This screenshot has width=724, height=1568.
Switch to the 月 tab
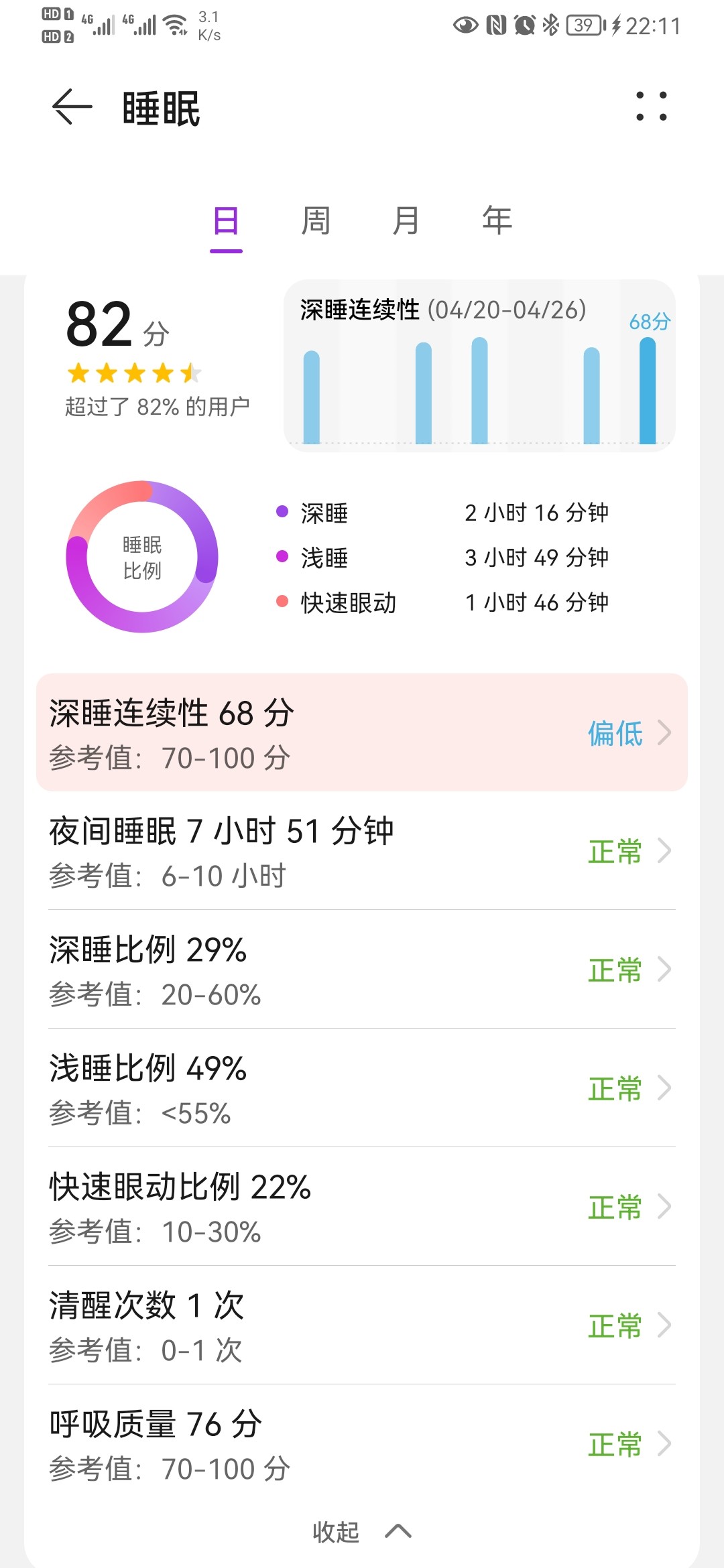406,221
